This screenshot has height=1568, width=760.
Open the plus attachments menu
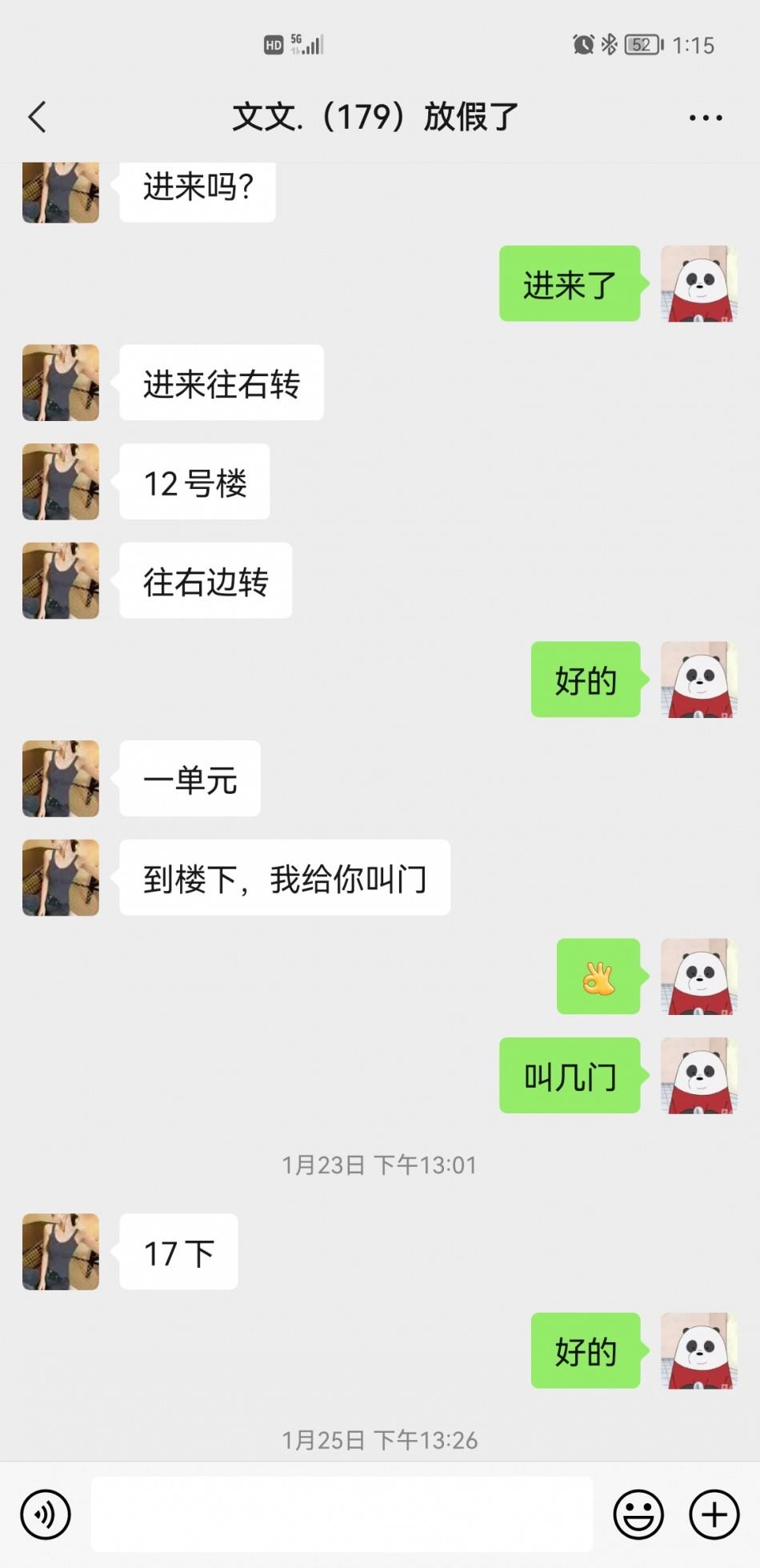[714, 1514]
